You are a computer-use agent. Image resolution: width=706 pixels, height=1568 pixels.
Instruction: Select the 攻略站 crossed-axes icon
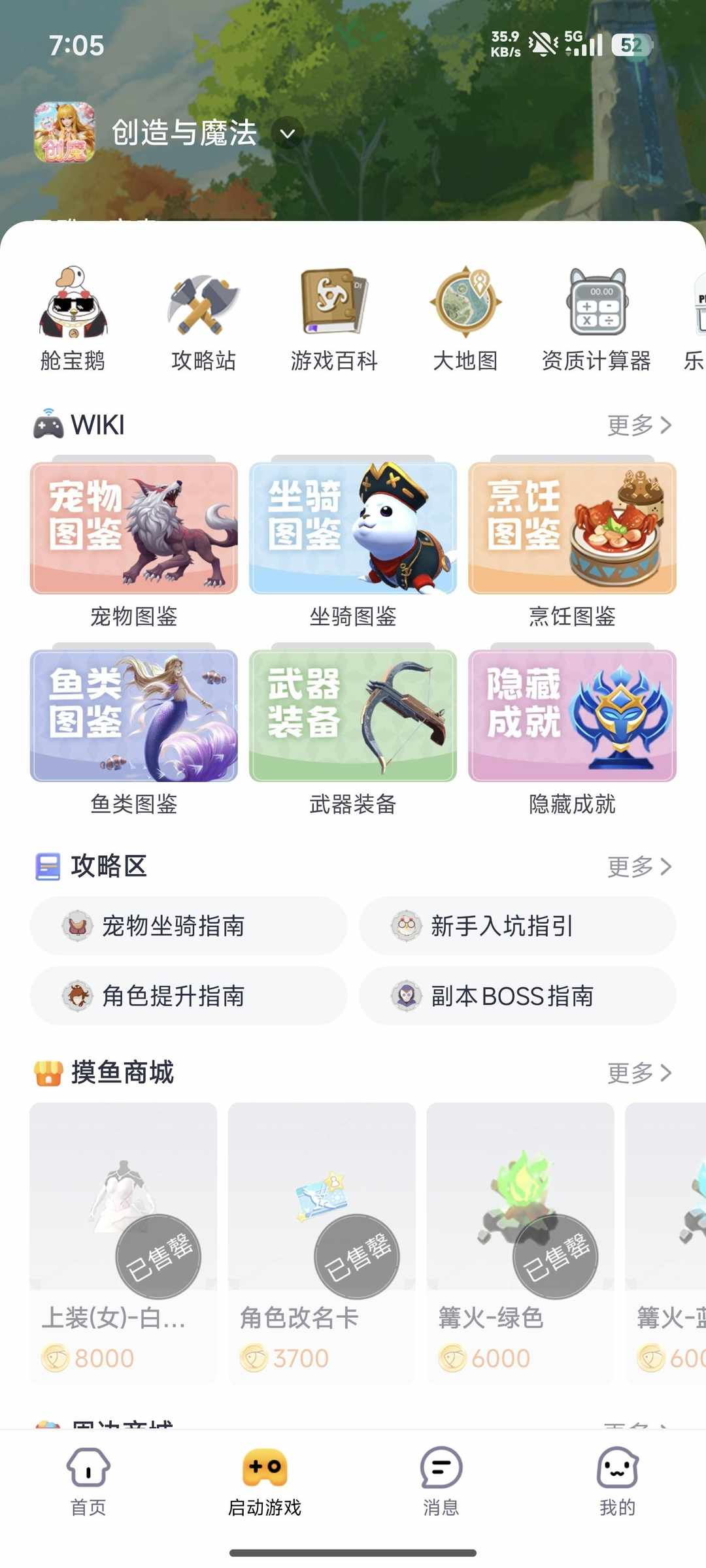(203, 304)
